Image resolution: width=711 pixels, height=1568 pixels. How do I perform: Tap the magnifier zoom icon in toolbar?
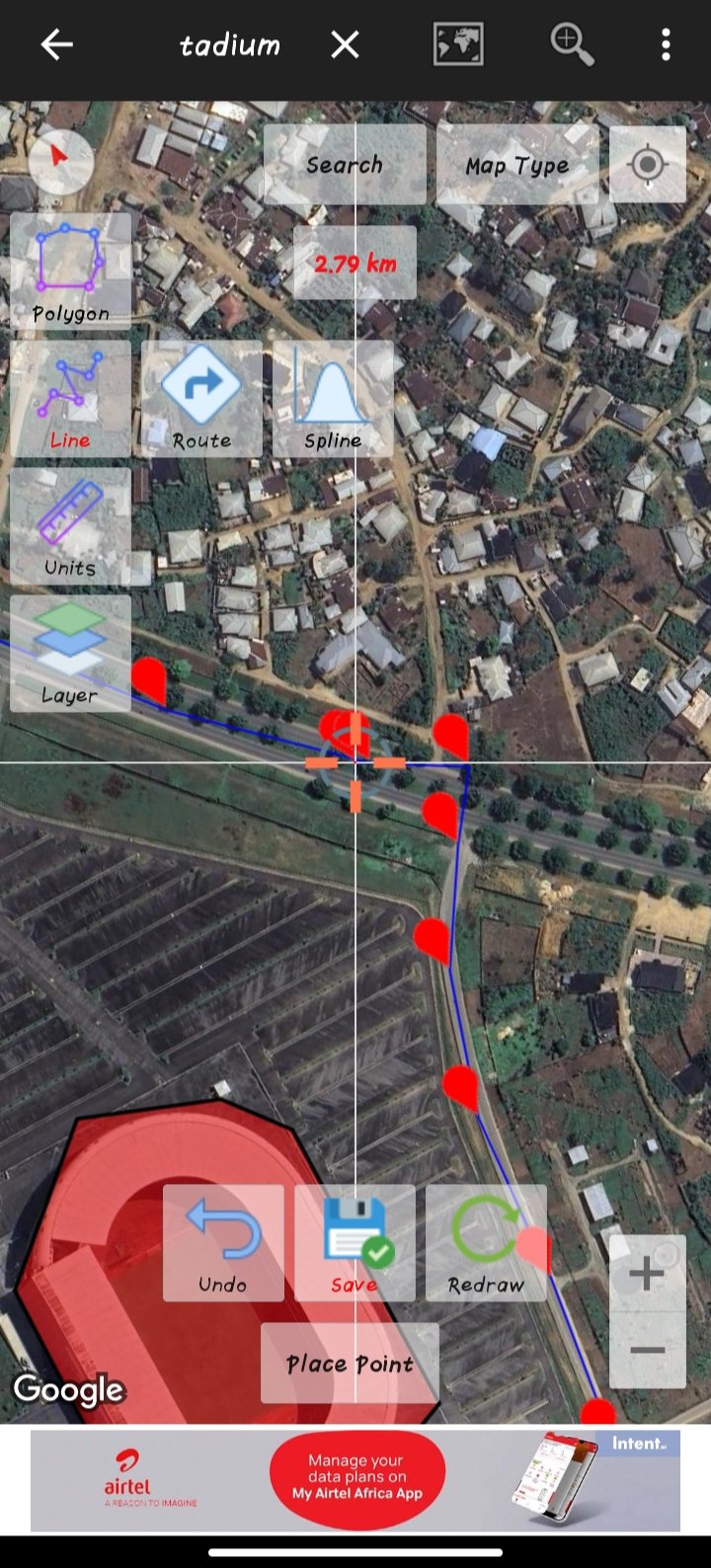(572, 44)
